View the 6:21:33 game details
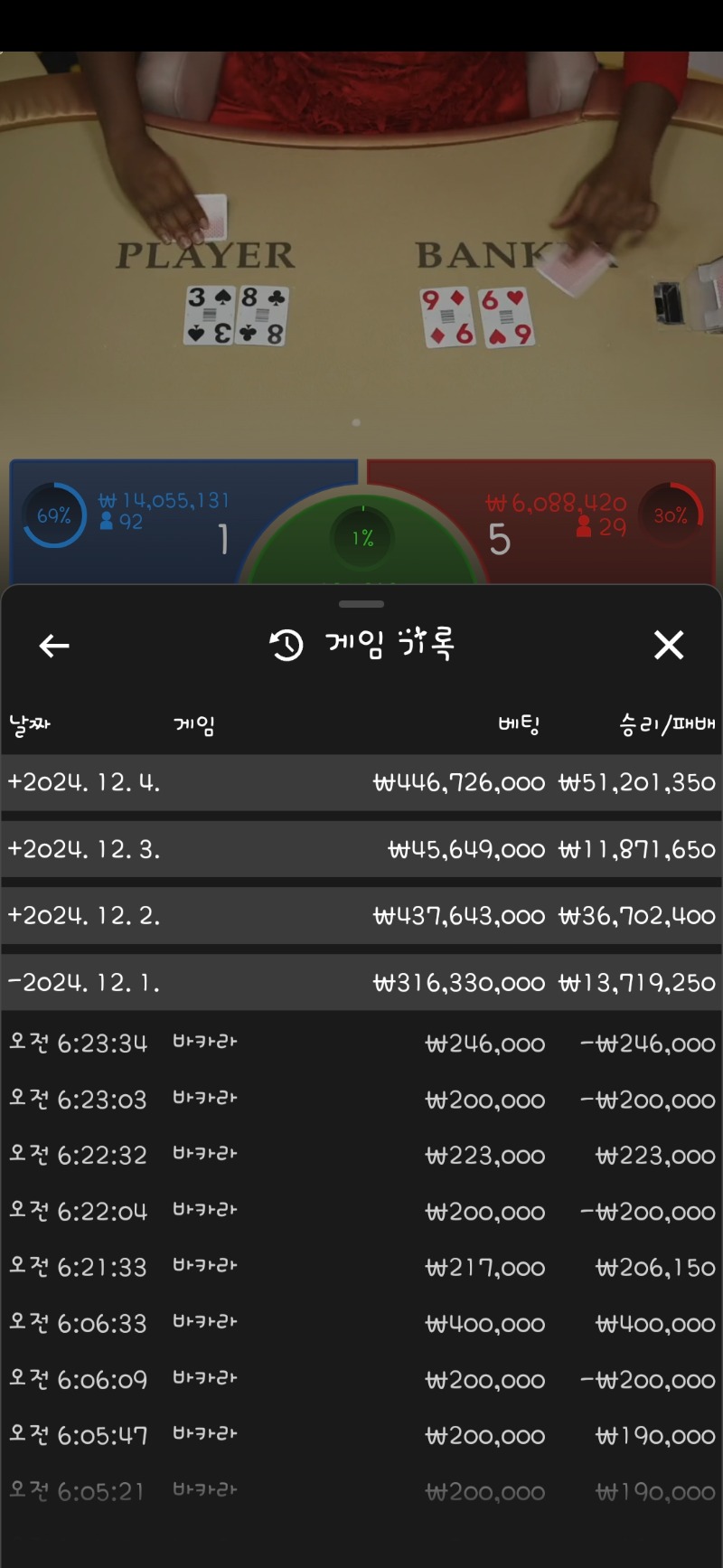This screenshot has width=723, height=1568. pos(361,1267)
